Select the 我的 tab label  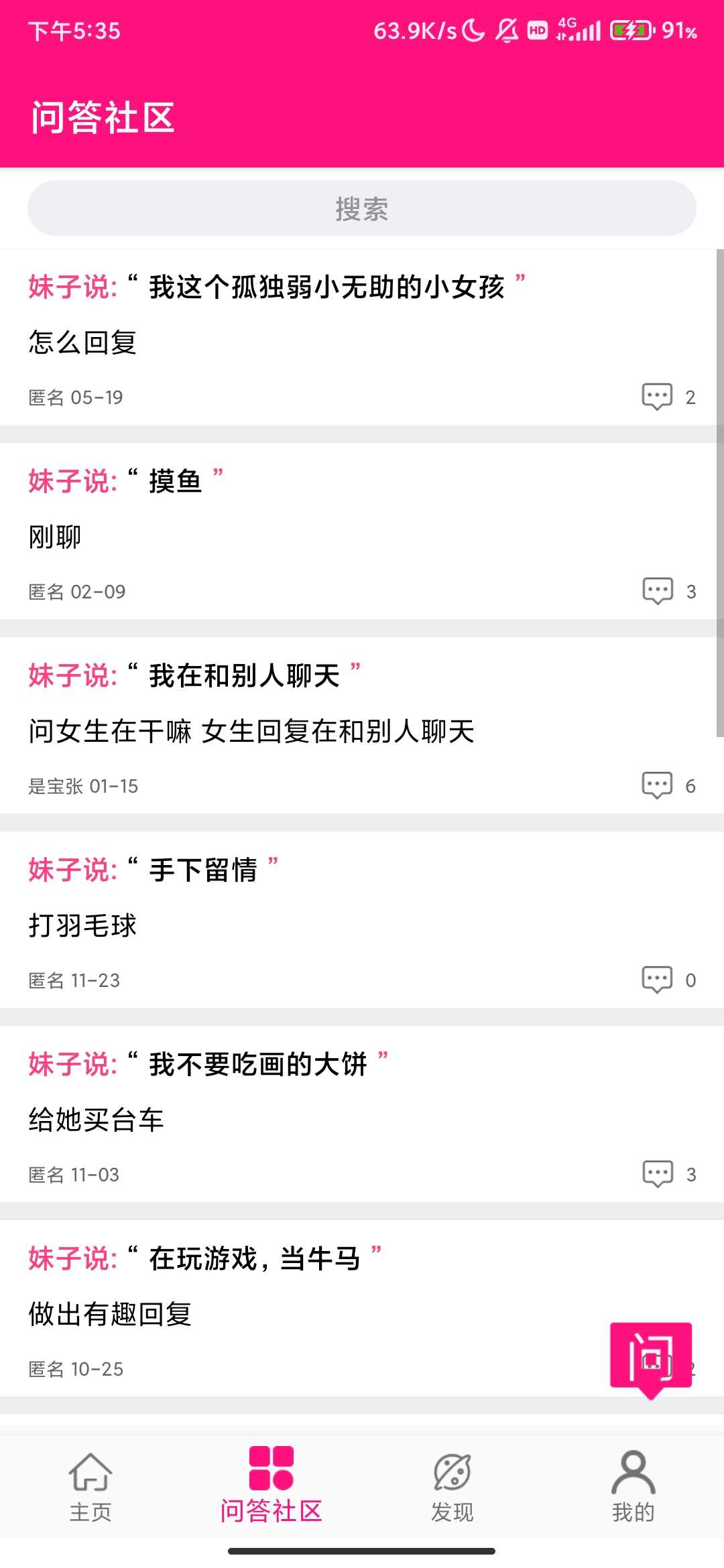633,1511
